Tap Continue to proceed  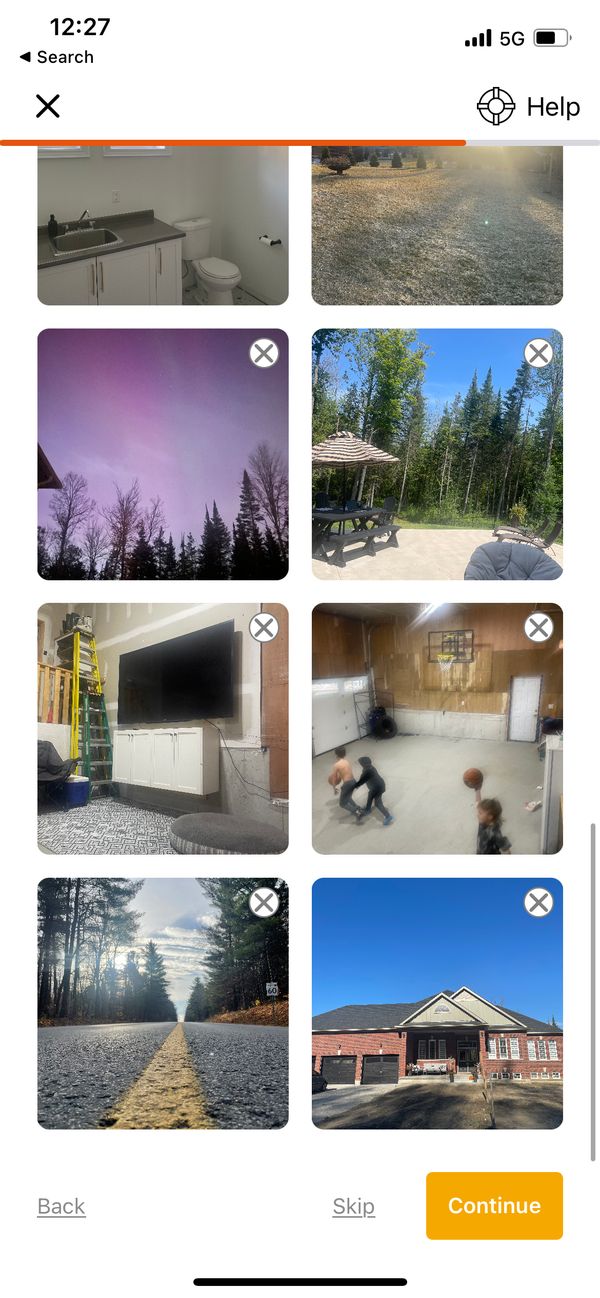coord(494,1206)
